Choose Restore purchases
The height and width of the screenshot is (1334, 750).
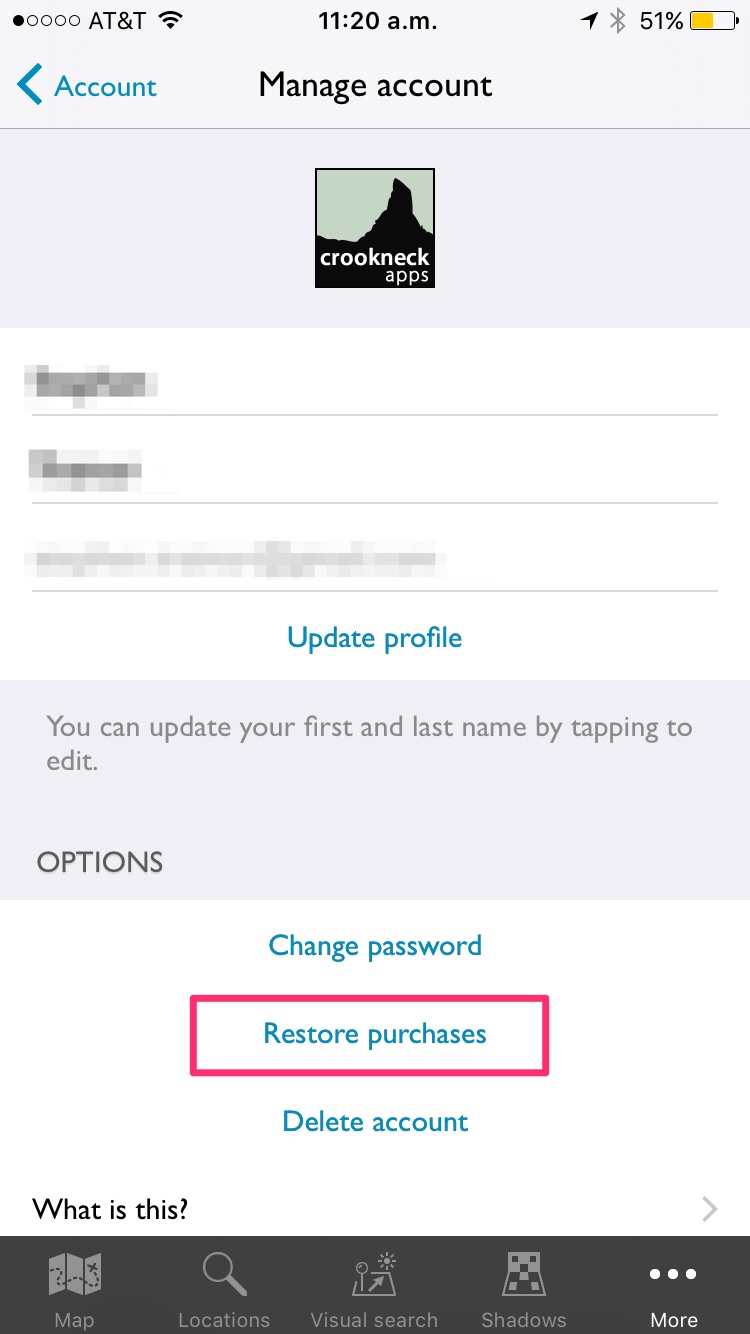pos(375,1033)
